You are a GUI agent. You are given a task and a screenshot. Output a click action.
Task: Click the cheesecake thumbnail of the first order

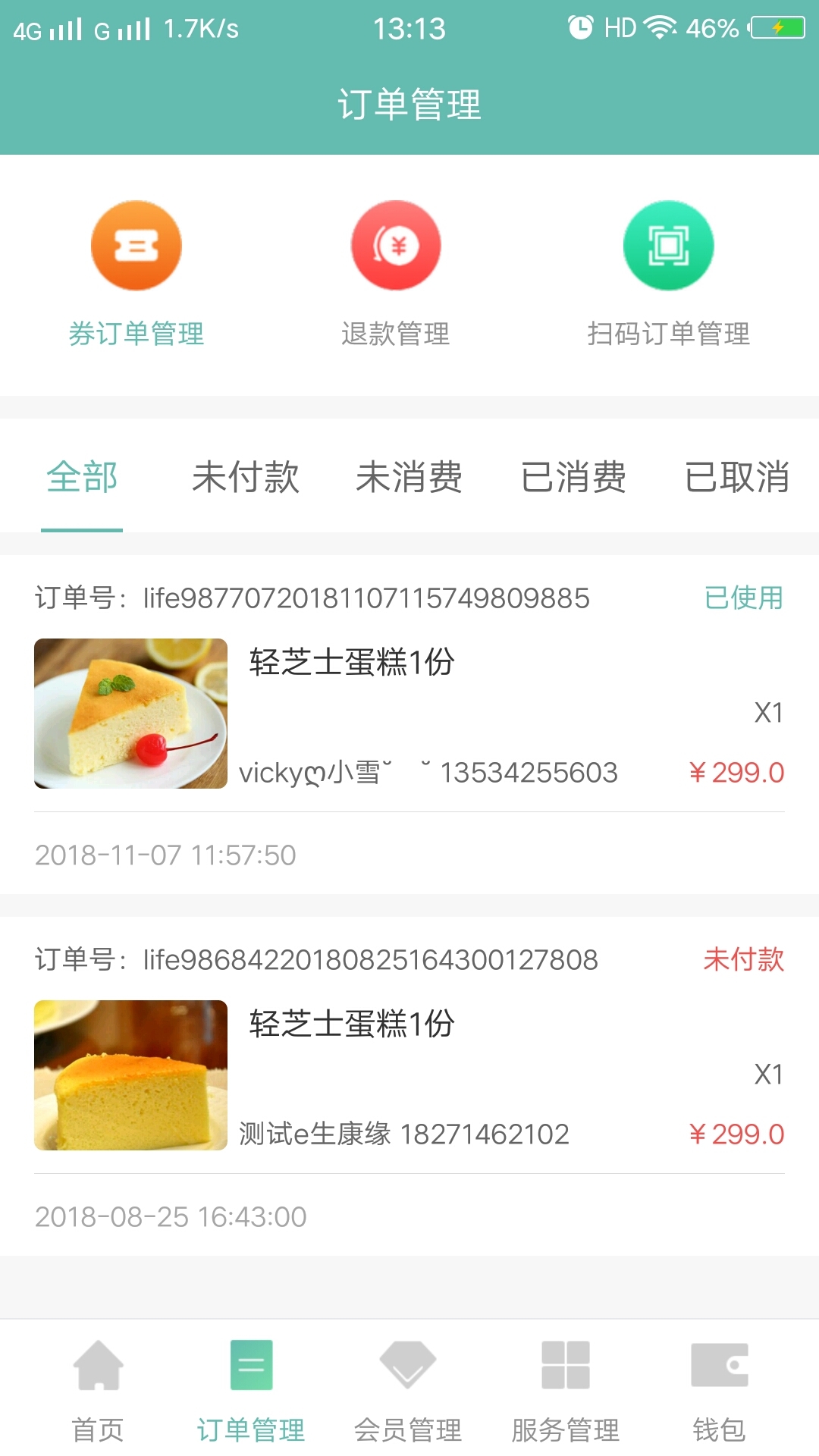tap(130, 714)
